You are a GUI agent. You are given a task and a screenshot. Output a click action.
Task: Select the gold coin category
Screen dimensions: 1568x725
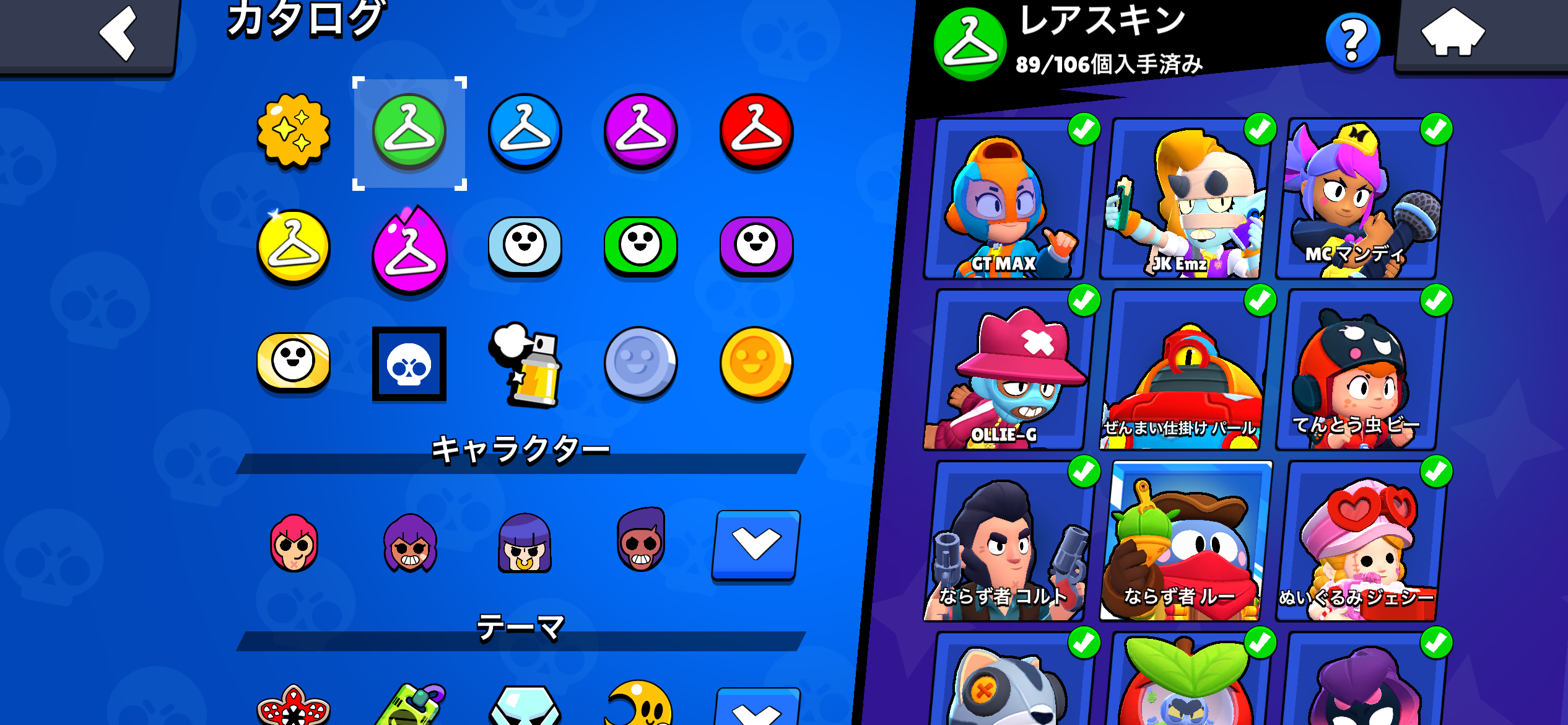click(756, 362)
